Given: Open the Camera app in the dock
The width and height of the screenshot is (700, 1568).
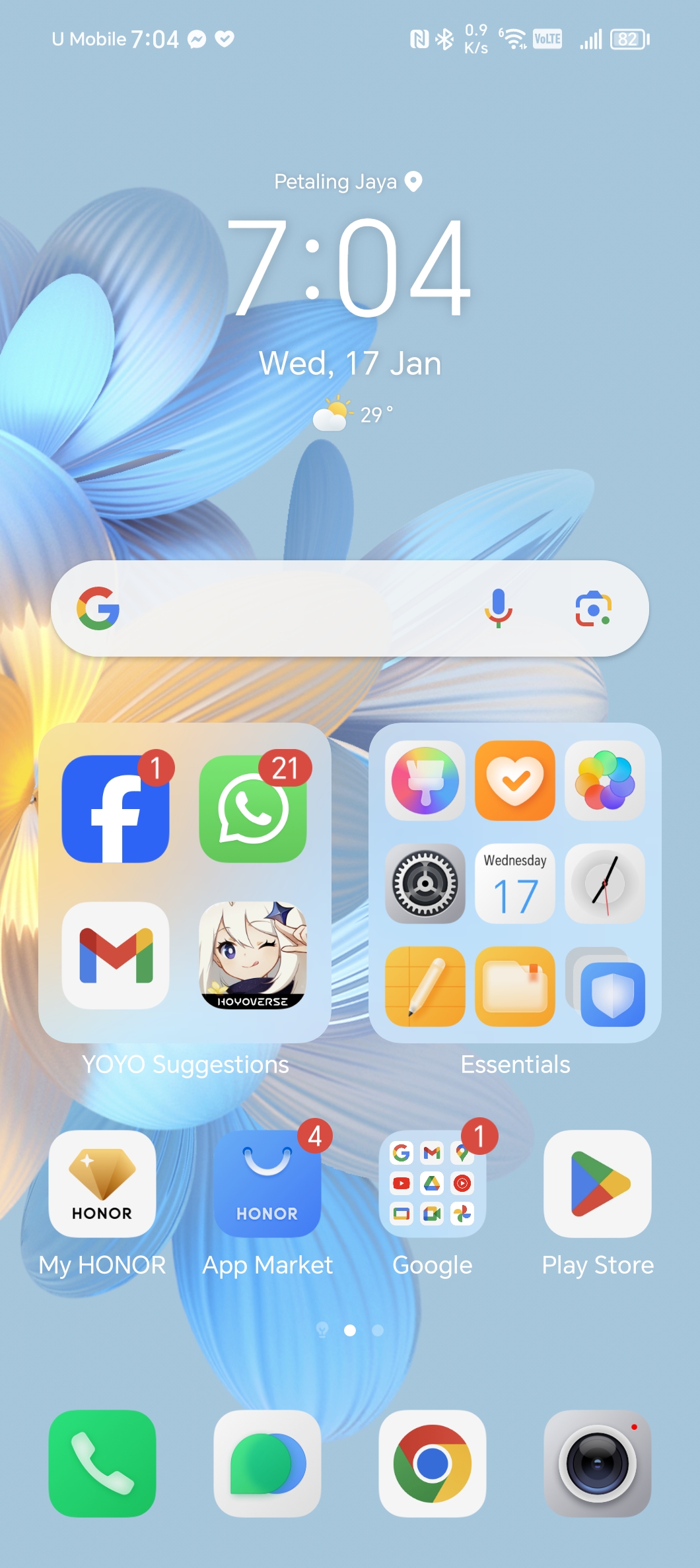Looking at the screenshot, I should [598, 1464].
